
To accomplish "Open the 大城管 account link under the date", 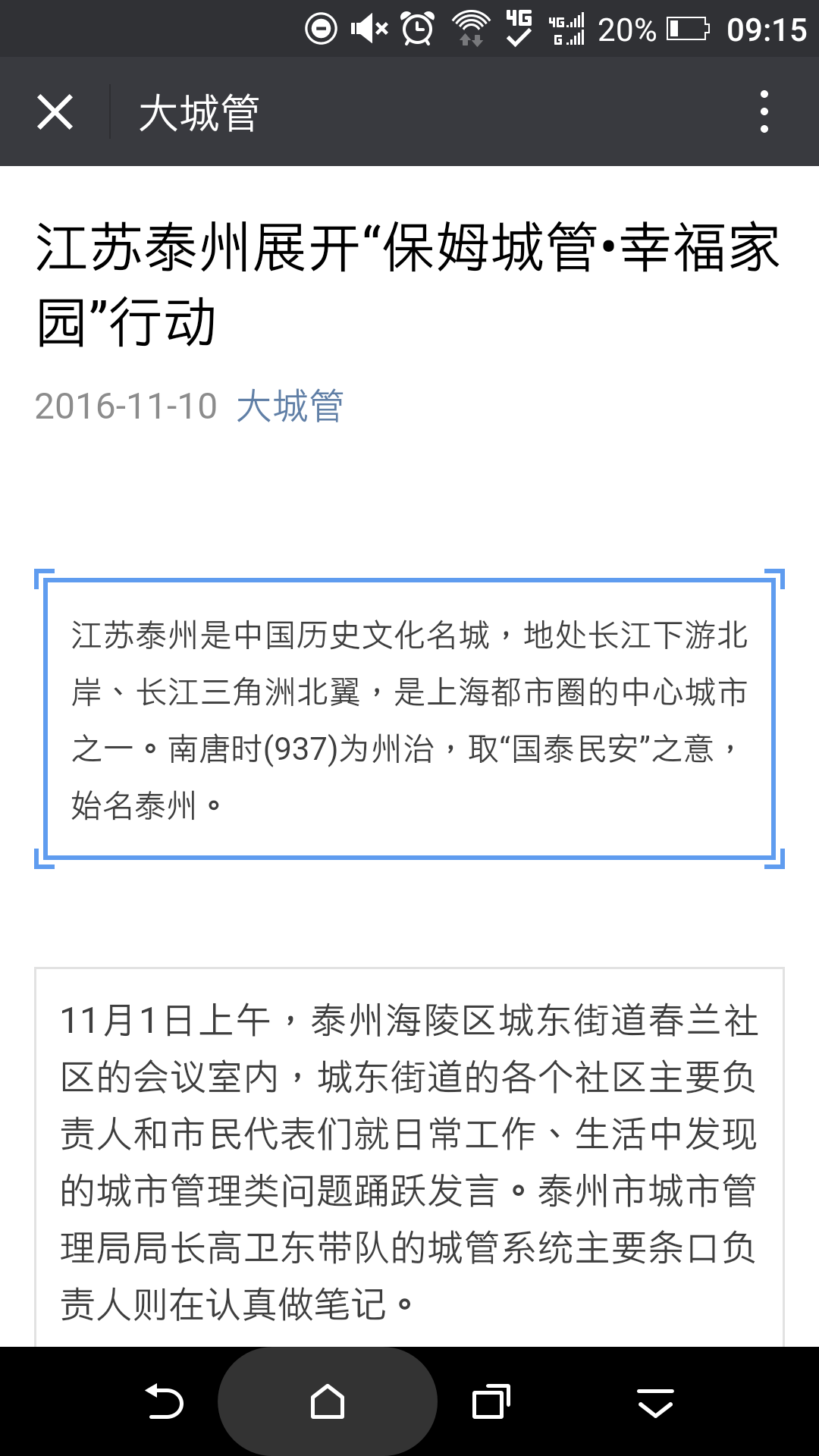I will (x=290, y=406).
